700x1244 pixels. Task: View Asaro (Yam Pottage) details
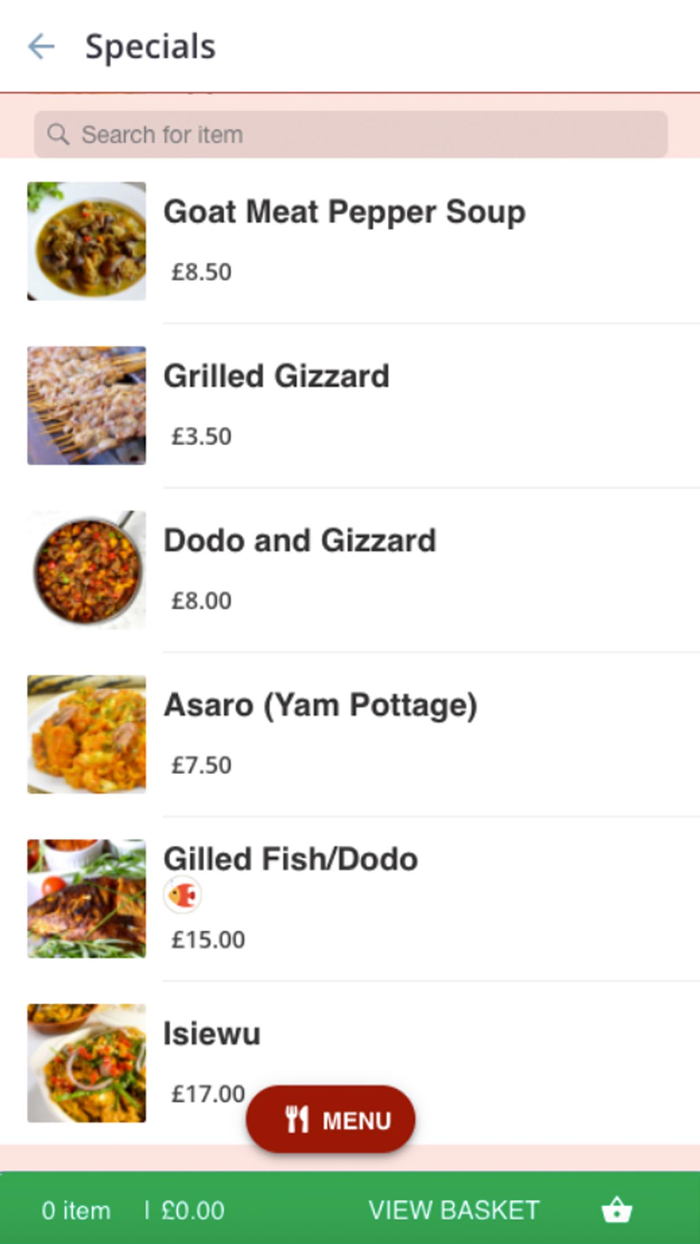tap(320, 705)
